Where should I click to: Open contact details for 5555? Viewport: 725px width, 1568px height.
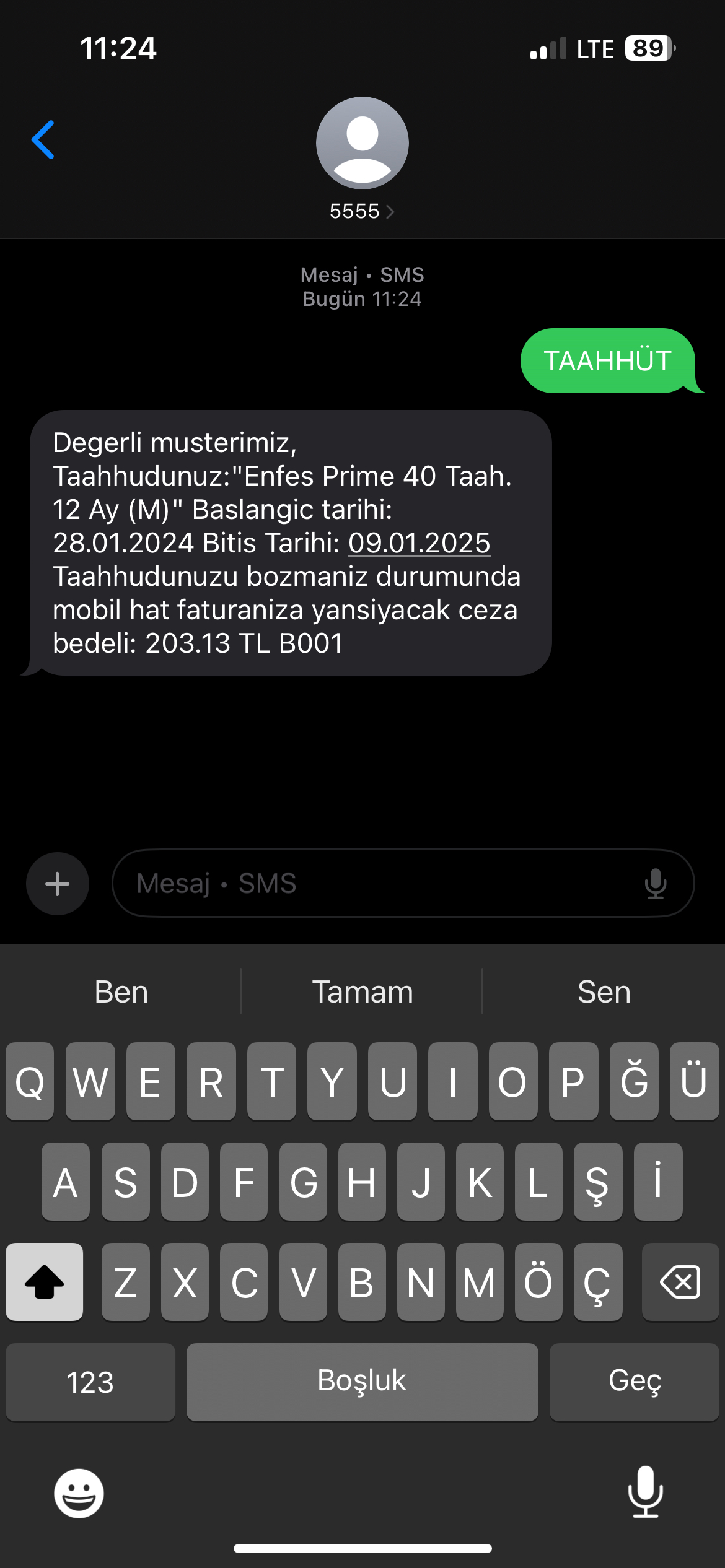[x=362, y=211]
